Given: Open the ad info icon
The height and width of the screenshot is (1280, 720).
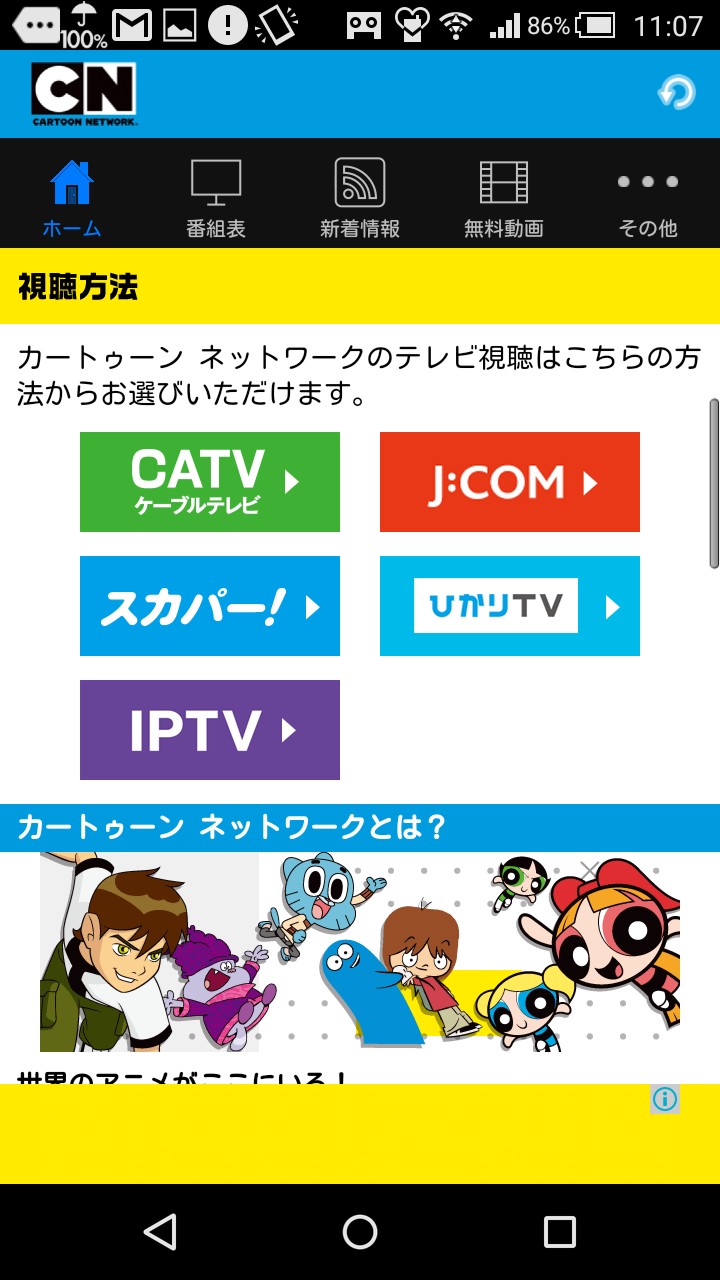Looking at the screenshot, I should [665, 1100].
